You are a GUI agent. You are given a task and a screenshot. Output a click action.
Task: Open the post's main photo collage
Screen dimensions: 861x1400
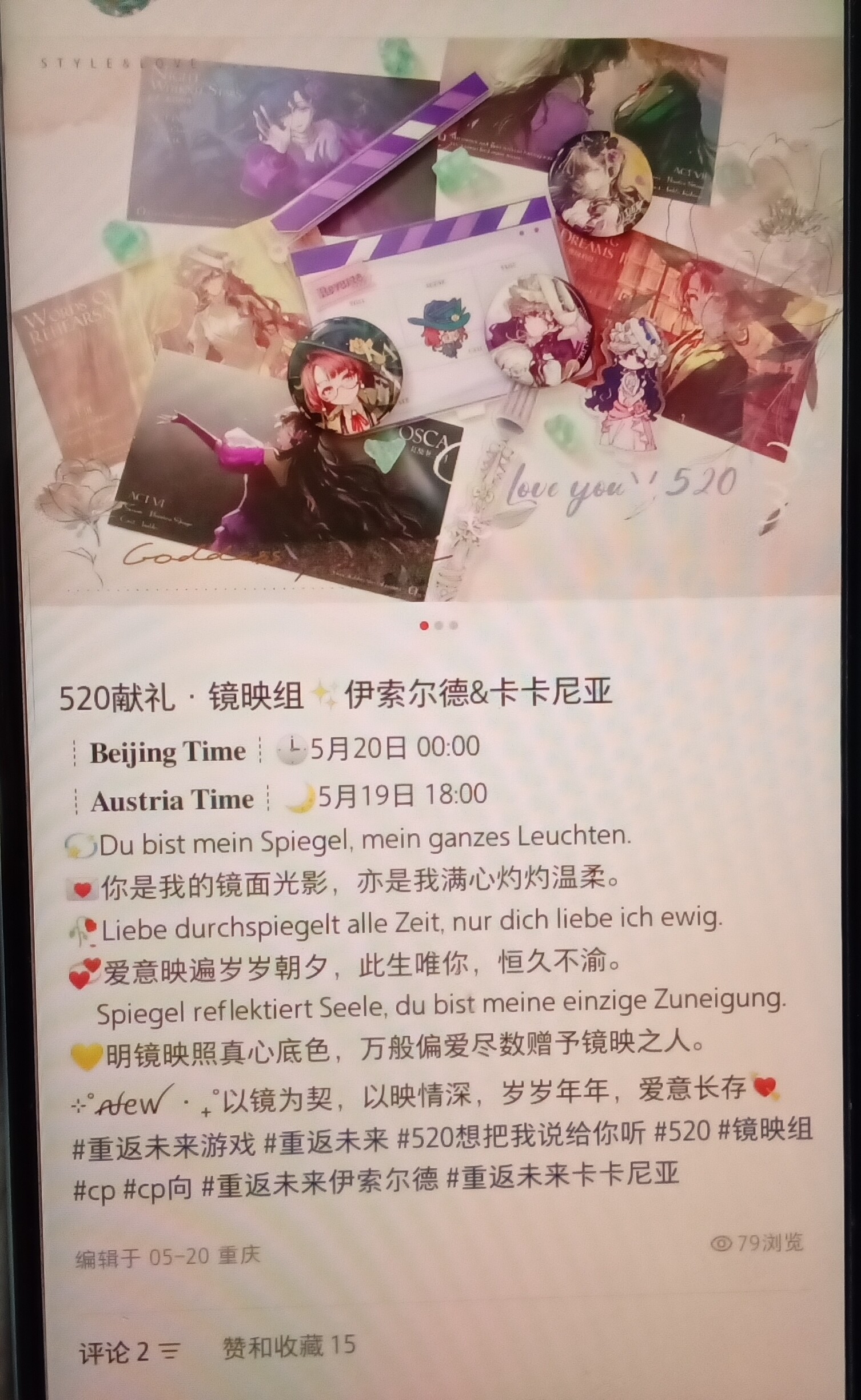429,317
